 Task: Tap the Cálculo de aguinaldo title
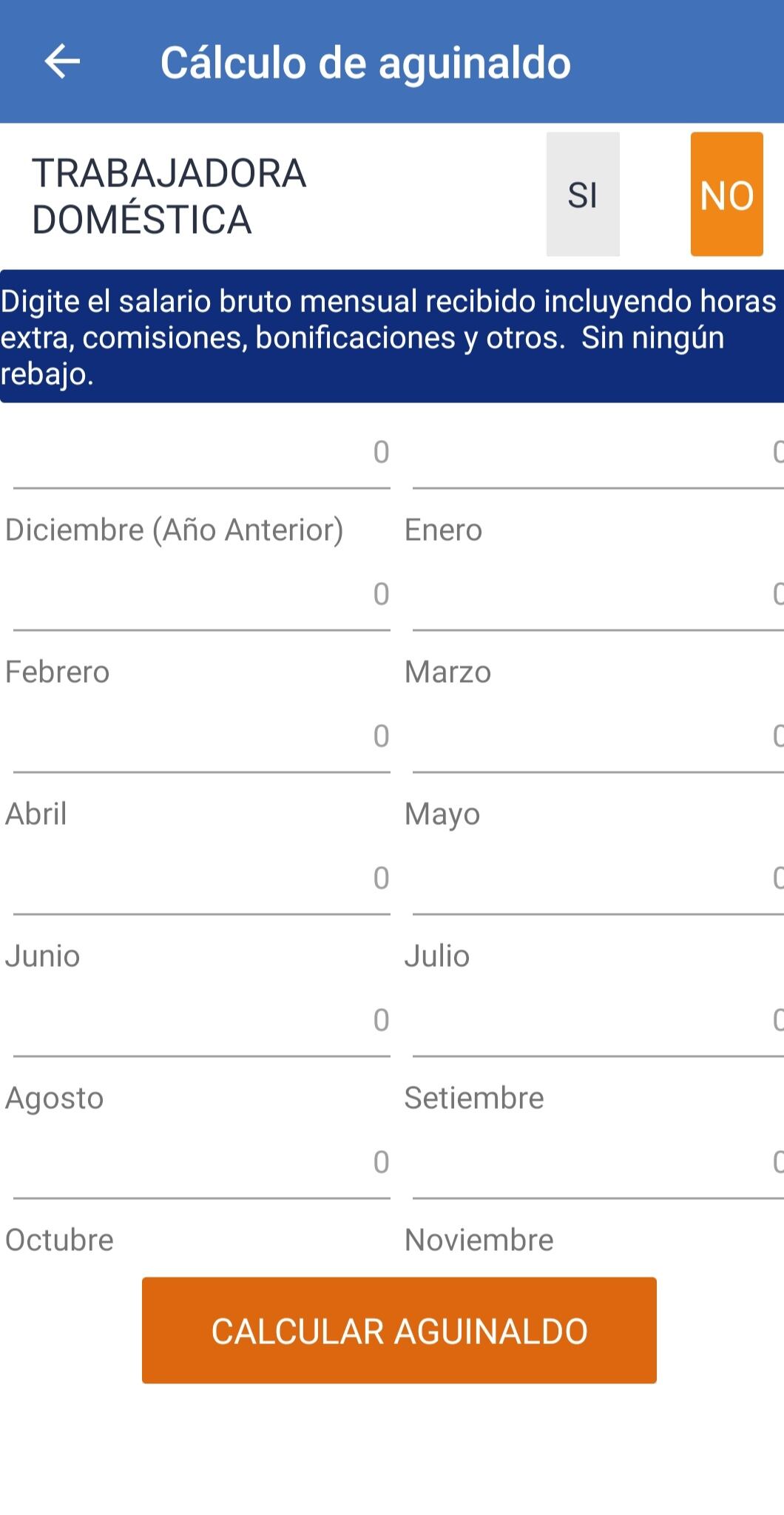(x=368, y=63)
